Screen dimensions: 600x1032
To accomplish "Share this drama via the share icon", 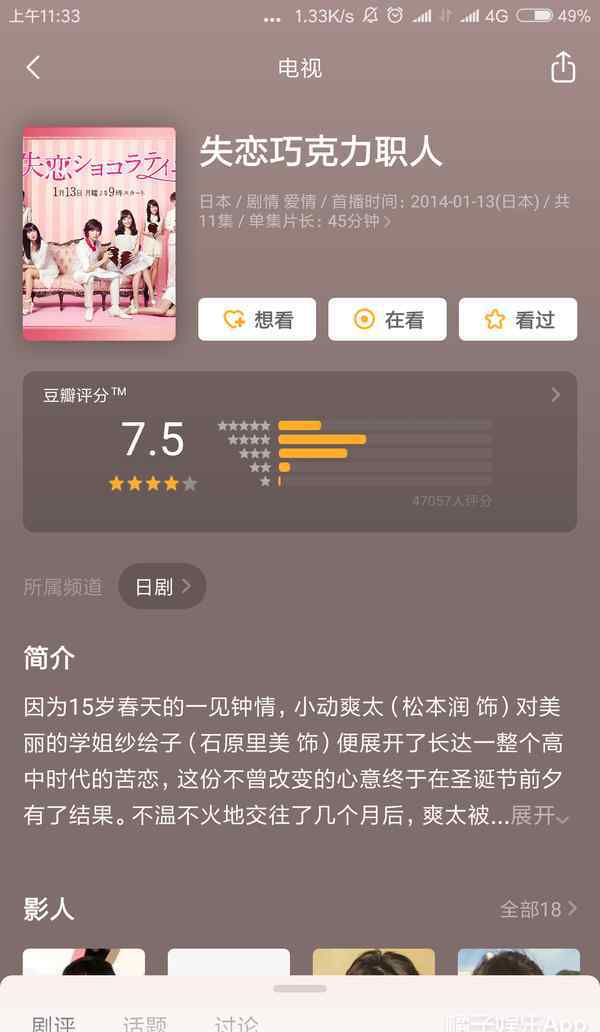I will tap(562, 67).
